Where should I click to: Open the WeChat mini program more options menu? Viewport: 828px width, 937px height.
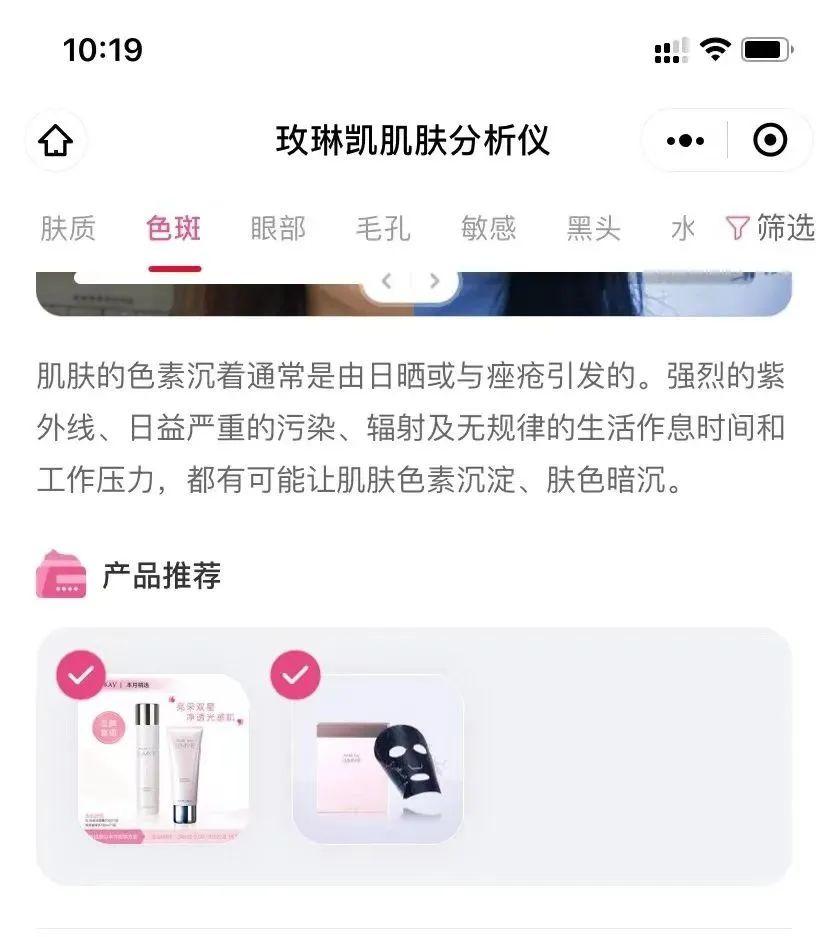[x=684, y=140]
